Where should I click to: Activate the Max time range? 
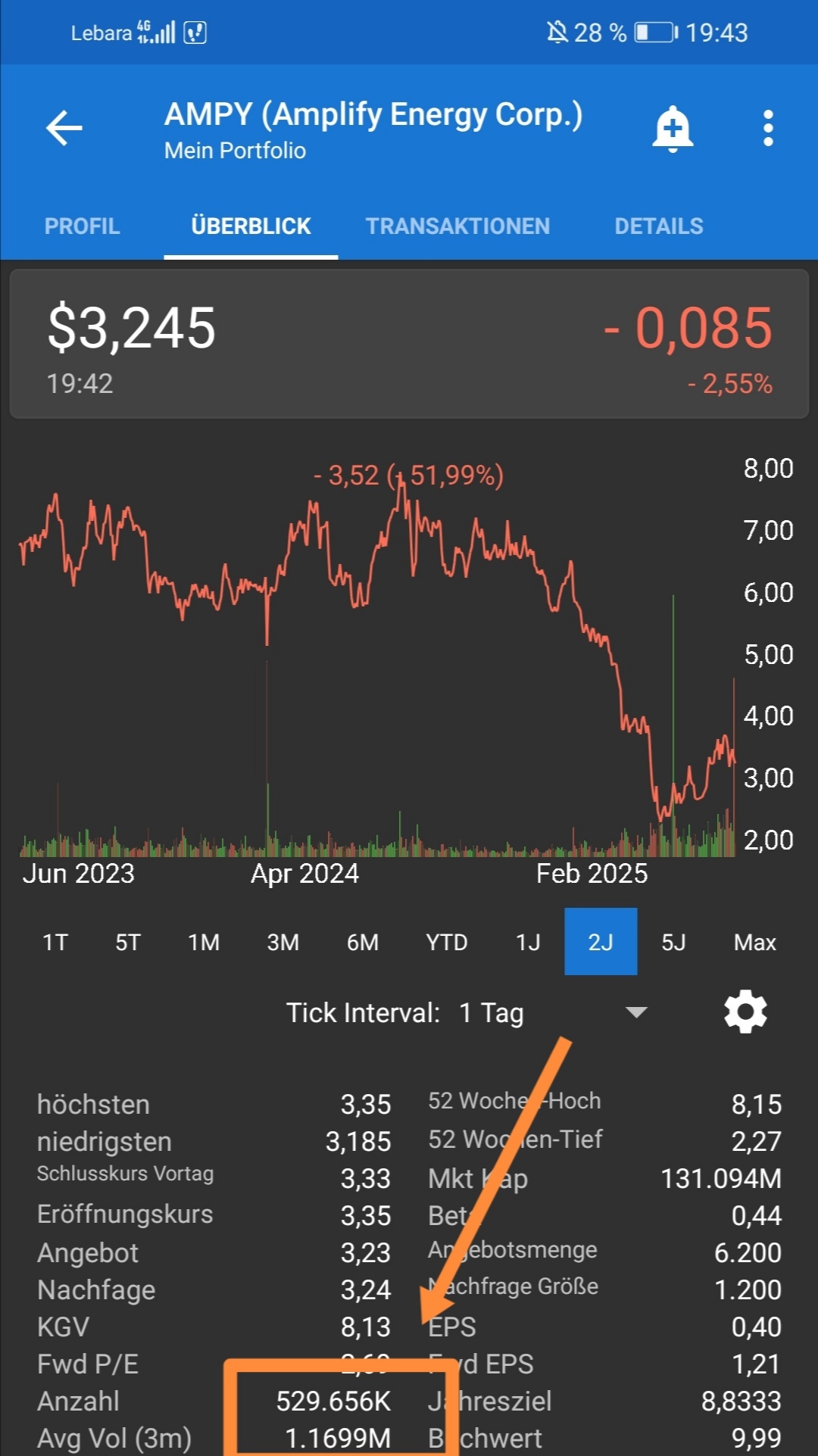click(x=754, y=942)
